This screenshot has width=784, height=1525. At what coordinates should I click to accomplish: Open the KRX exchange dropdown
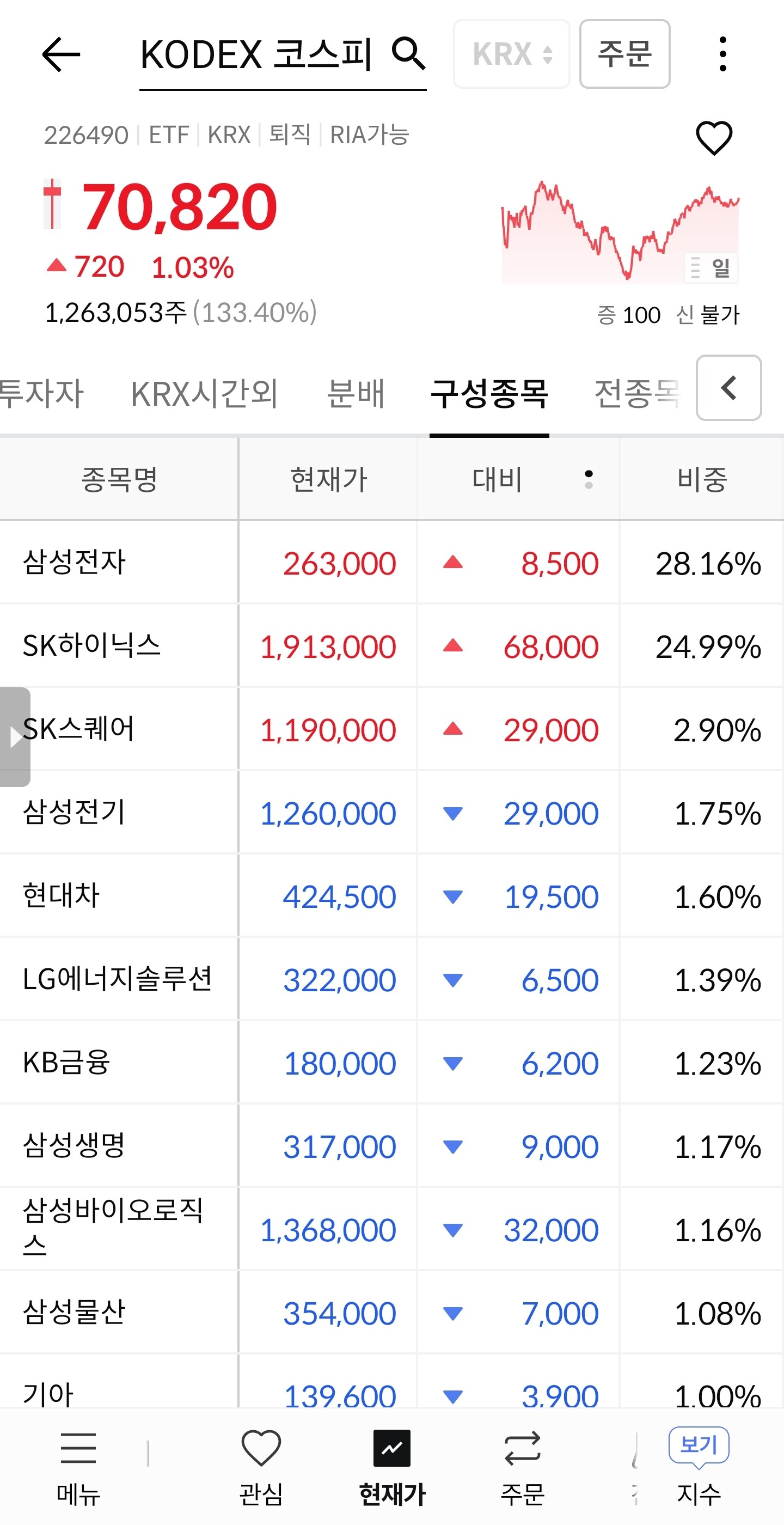click(x=512, y=54)
